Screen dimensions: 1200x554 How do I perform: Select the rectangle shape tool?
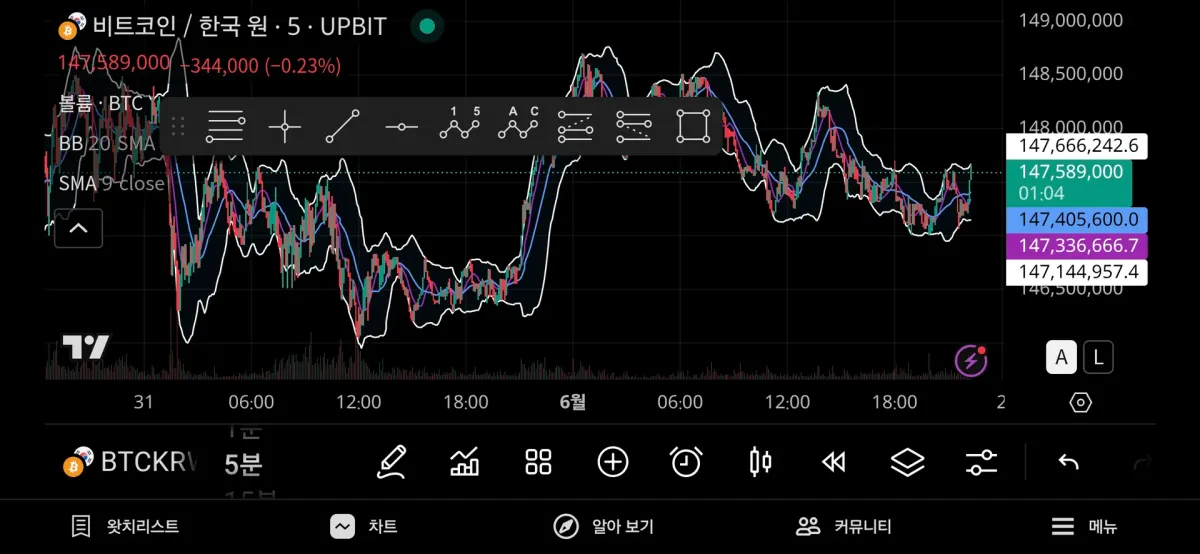692,126
